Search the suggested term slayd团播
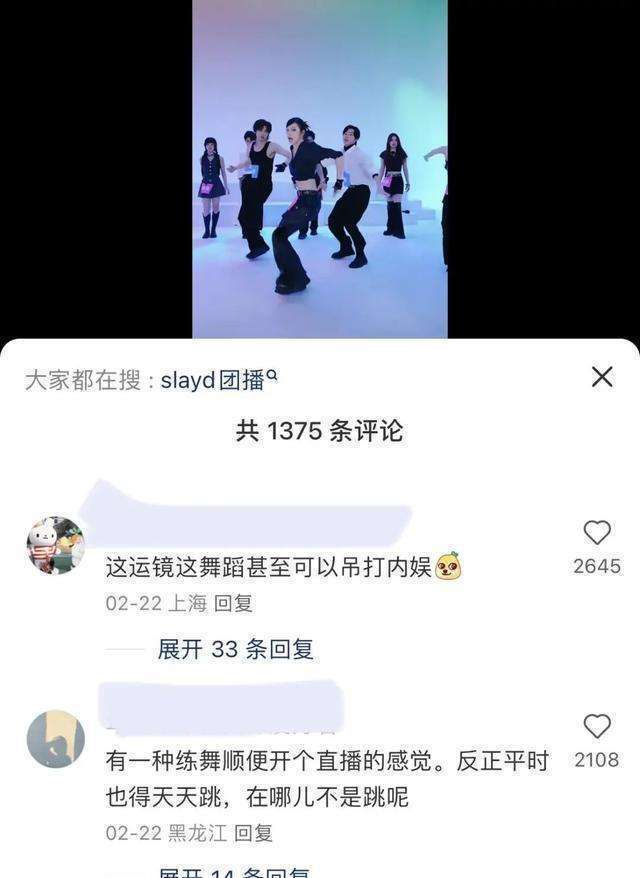The width and height of the screenshot is (640, 878). [219, 380]
